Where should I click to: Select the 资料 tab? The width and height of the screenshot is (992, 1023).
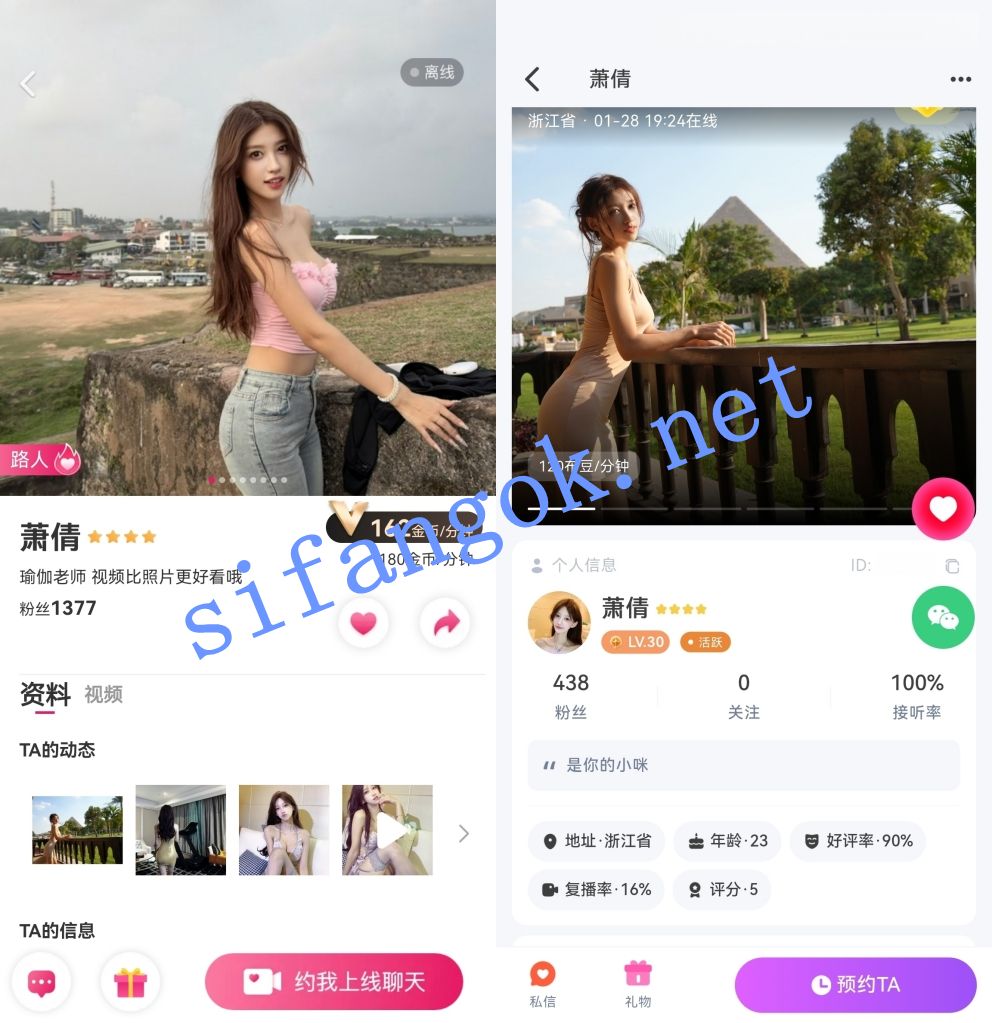(x=46, y=695)
